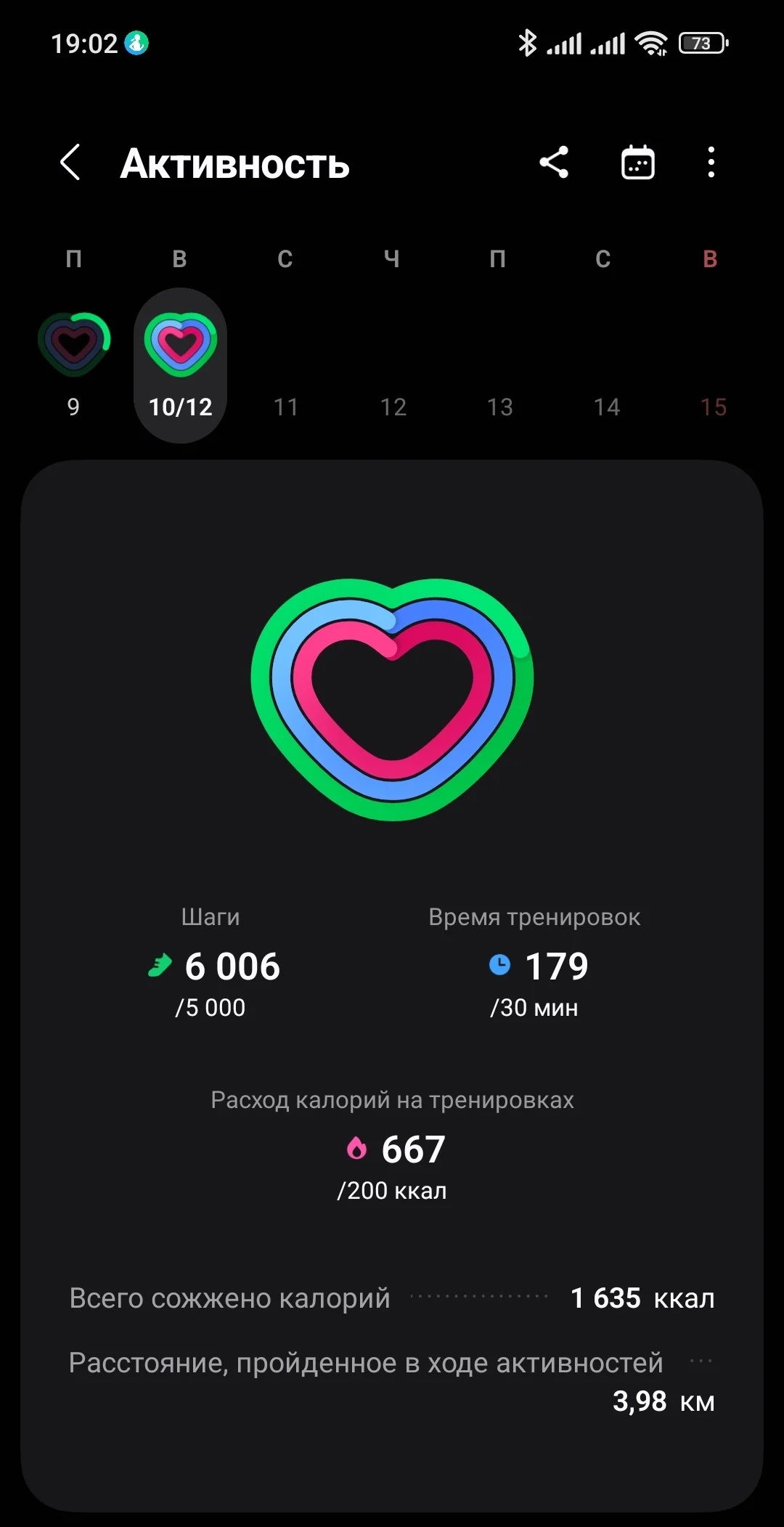This screenshot has width=784, height=1527.
Task: Select weekday header В at far right
Action: [x=709, y=259]
